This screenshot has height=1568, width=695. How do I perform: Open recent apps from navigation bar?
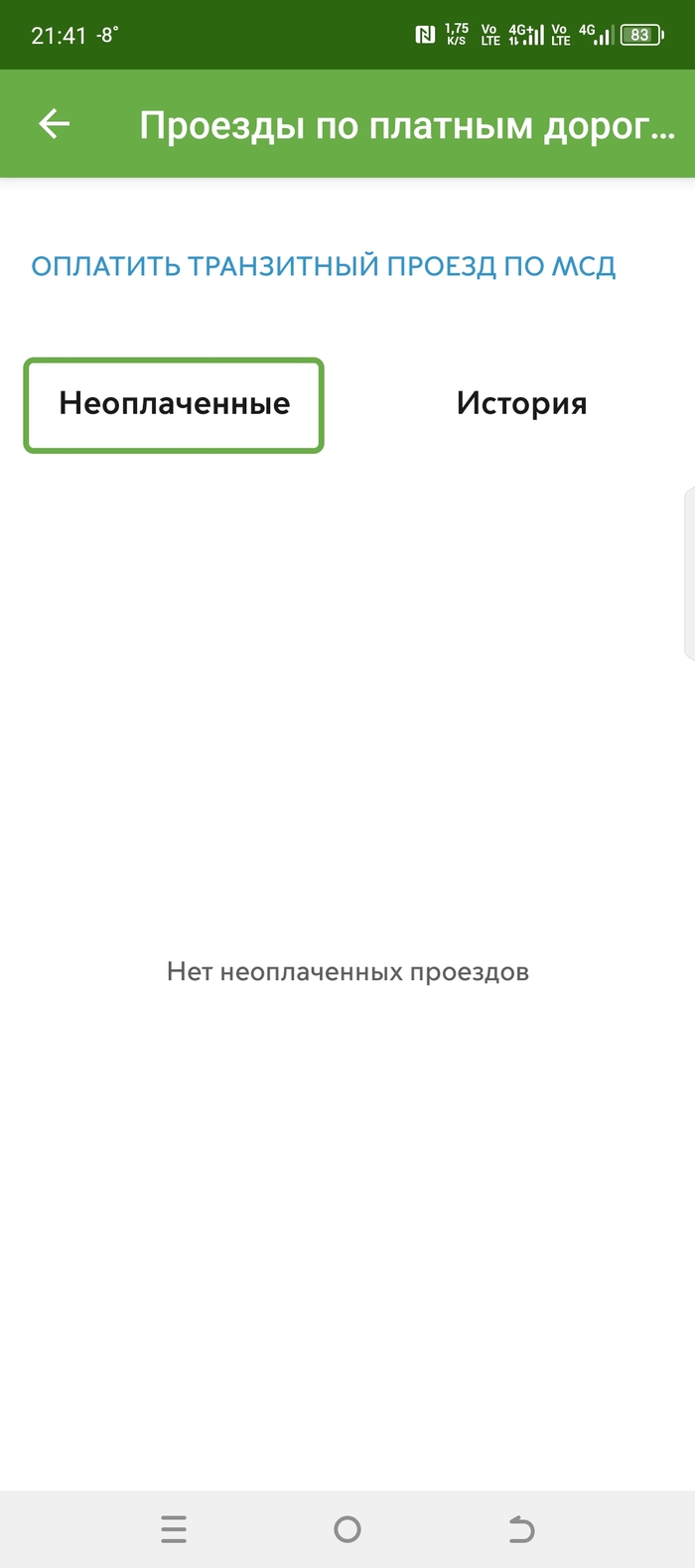[x=174, y=1529]
